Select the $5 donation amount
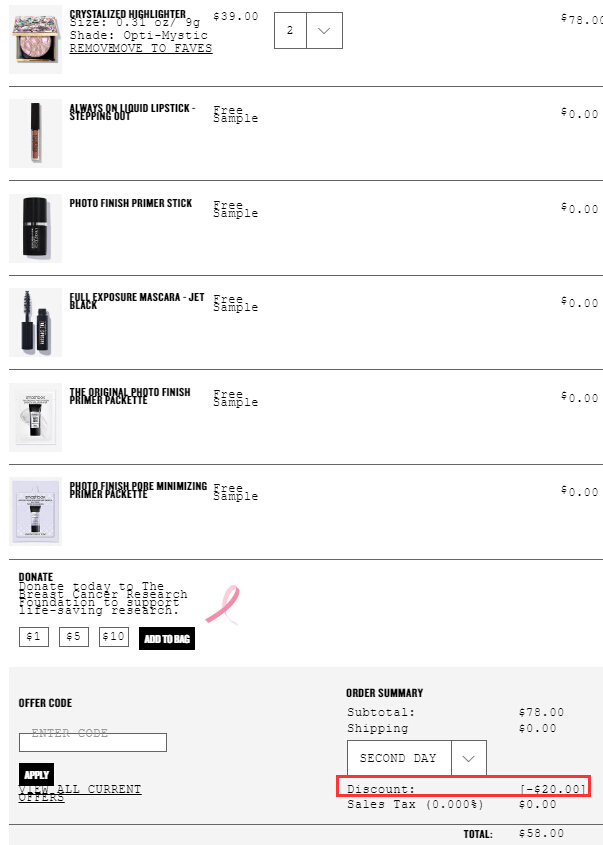603x845 pixels. [x=73, y=636]
